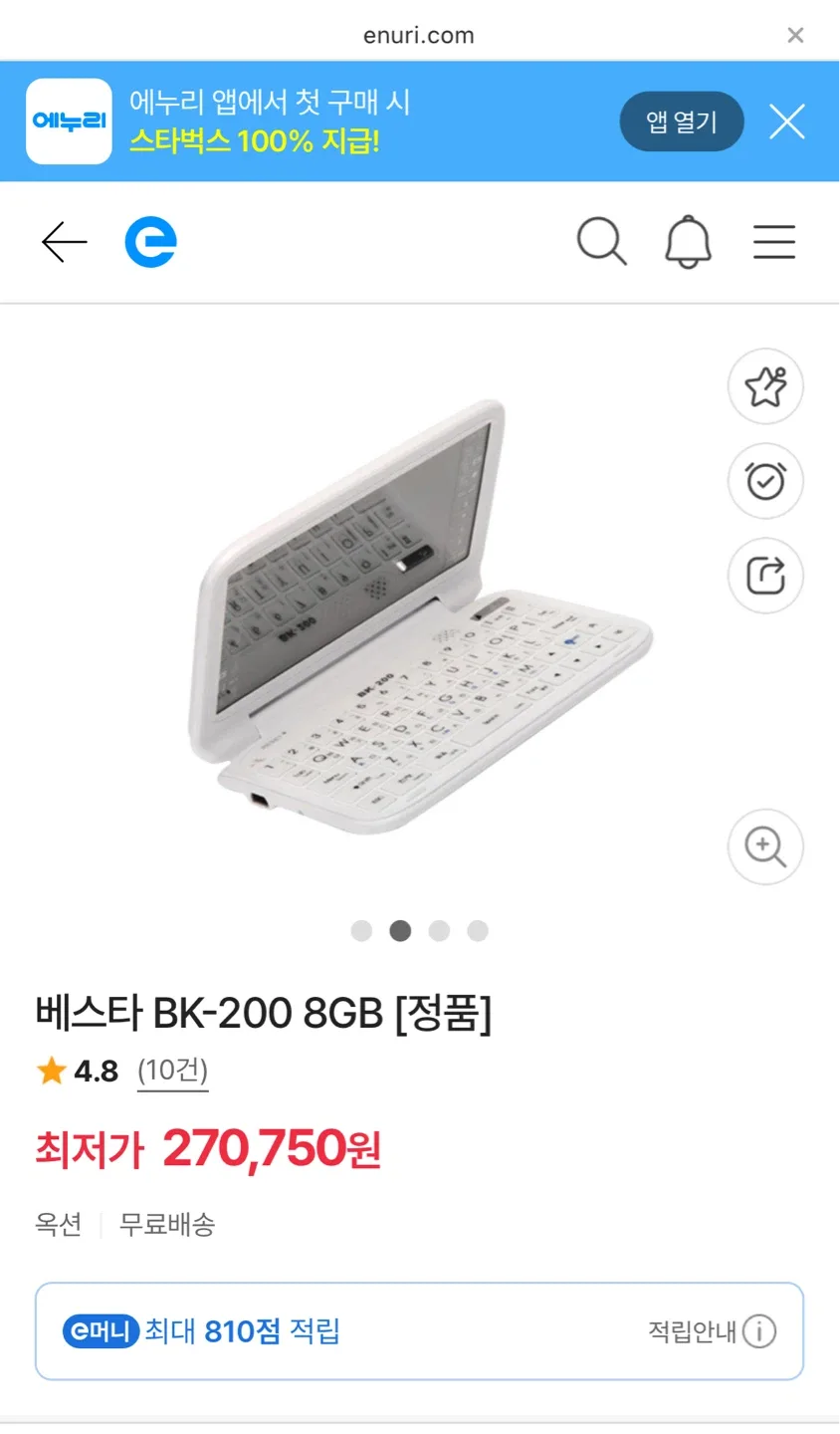
Task: Go back with the arrow icon
Action: [x=65, y=242]
